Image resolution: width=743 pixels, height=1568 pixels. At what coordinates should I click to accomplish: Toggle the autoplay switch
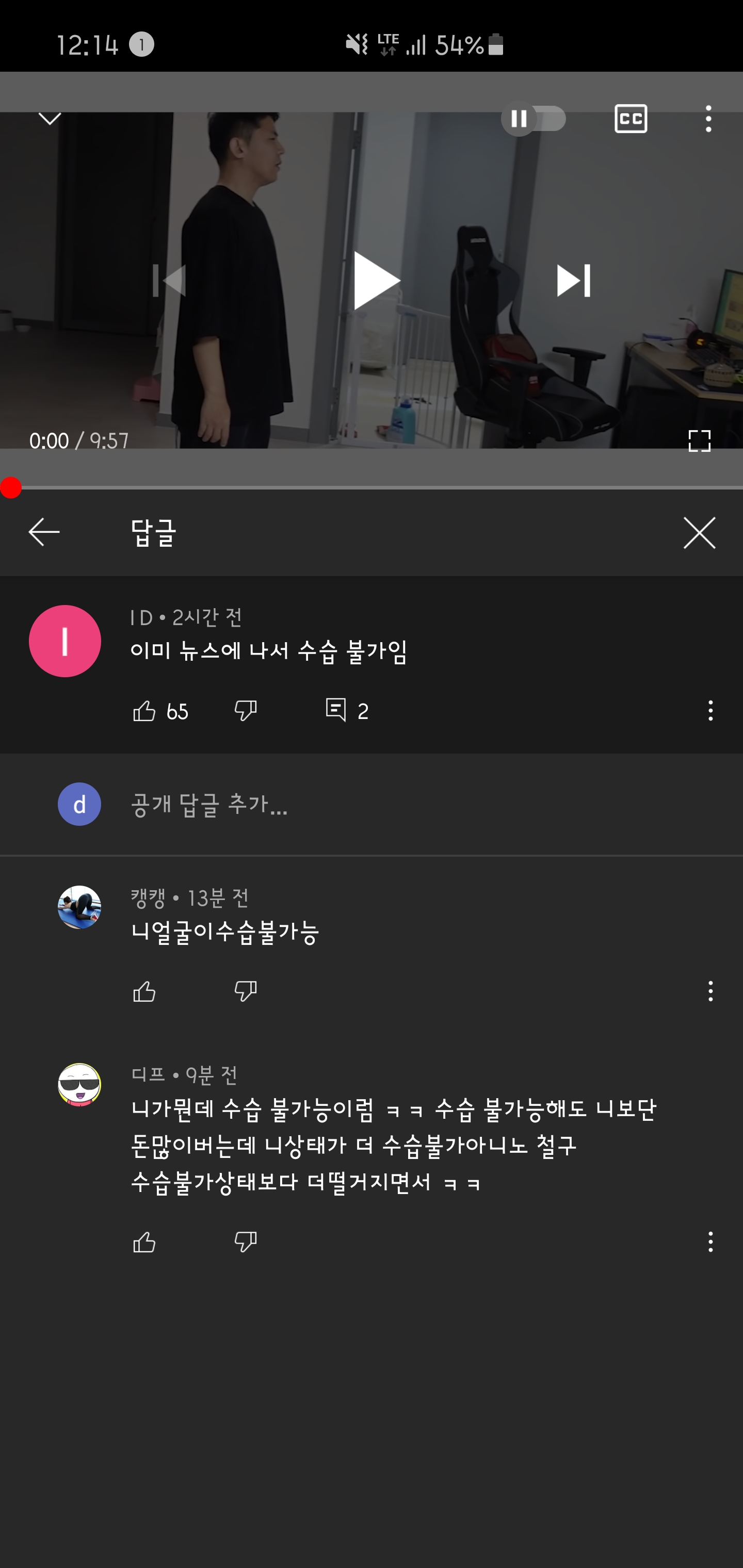[x=534, y=119]
